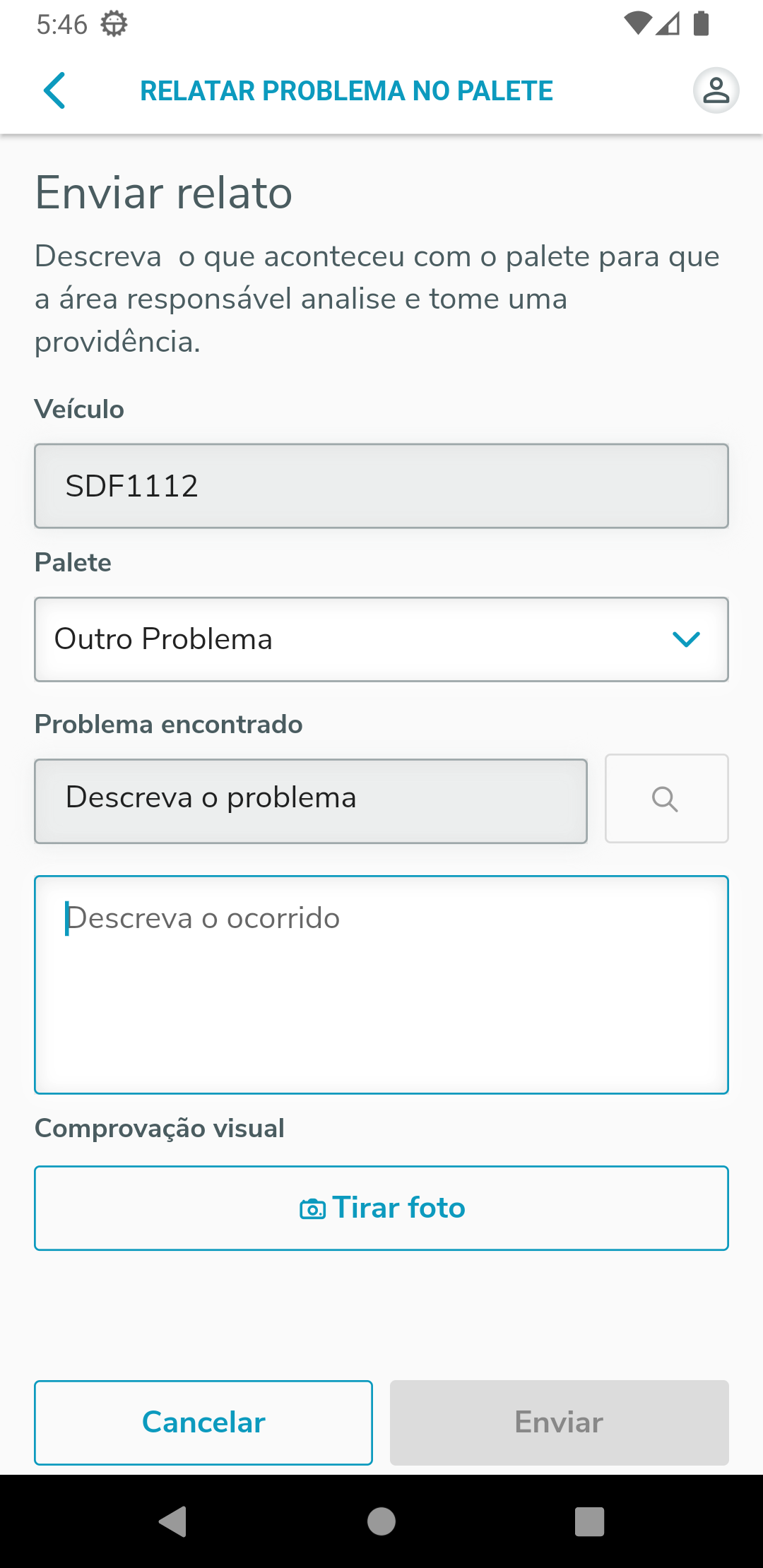This screenshot has width=763, height=1568.
Task: Cancel the report with Cancelar
Action: pos(203,1423)
